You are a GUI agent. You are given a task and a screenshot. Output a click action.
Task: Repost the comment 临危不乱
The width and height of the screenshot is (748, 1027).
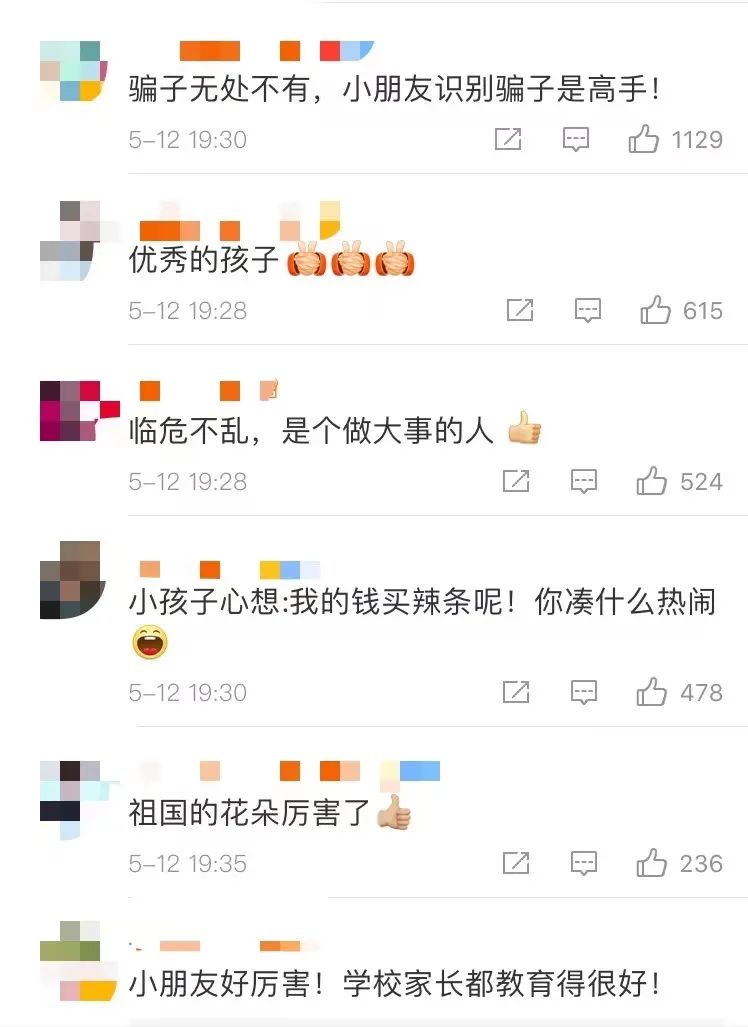coord(515,481)
